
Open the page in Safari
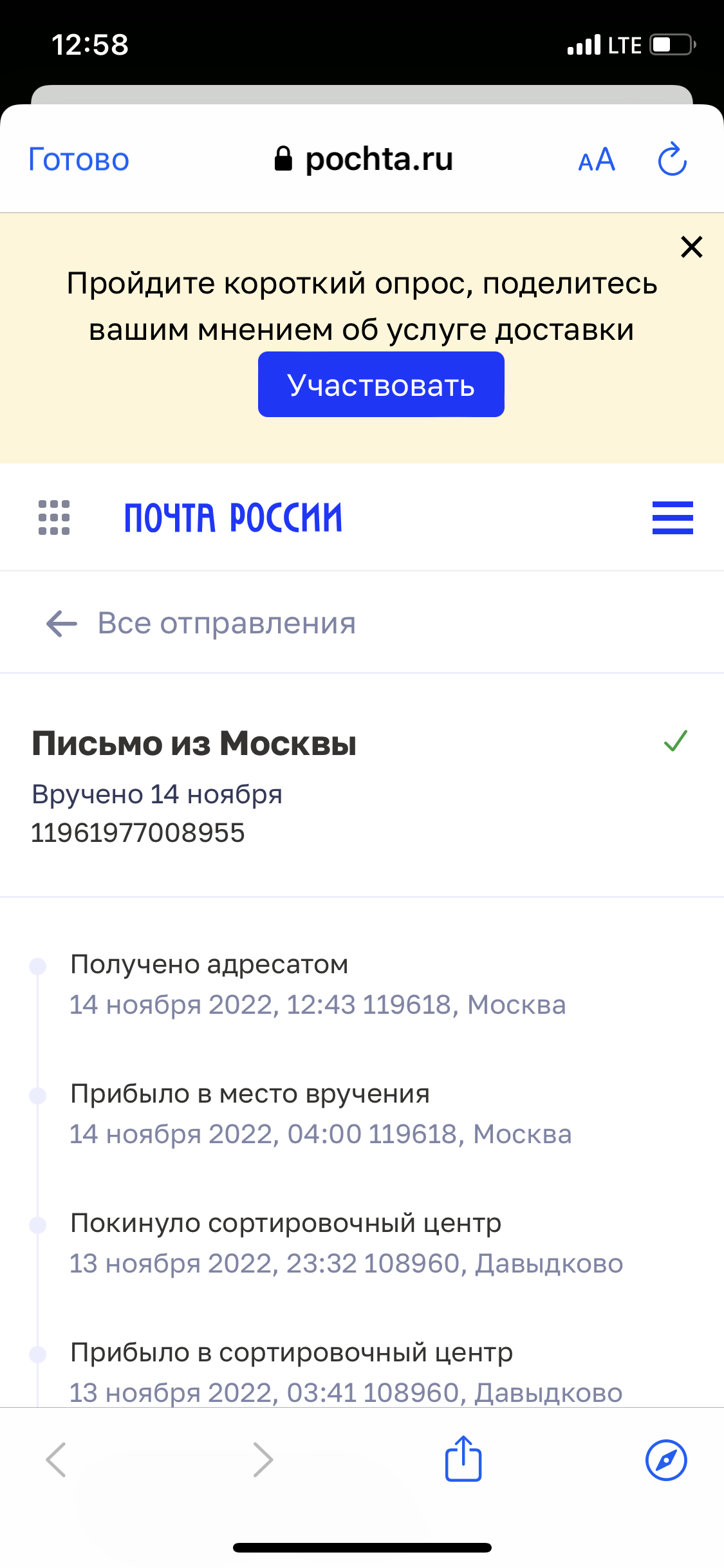pyautogui.click(x=666, y=1460)
